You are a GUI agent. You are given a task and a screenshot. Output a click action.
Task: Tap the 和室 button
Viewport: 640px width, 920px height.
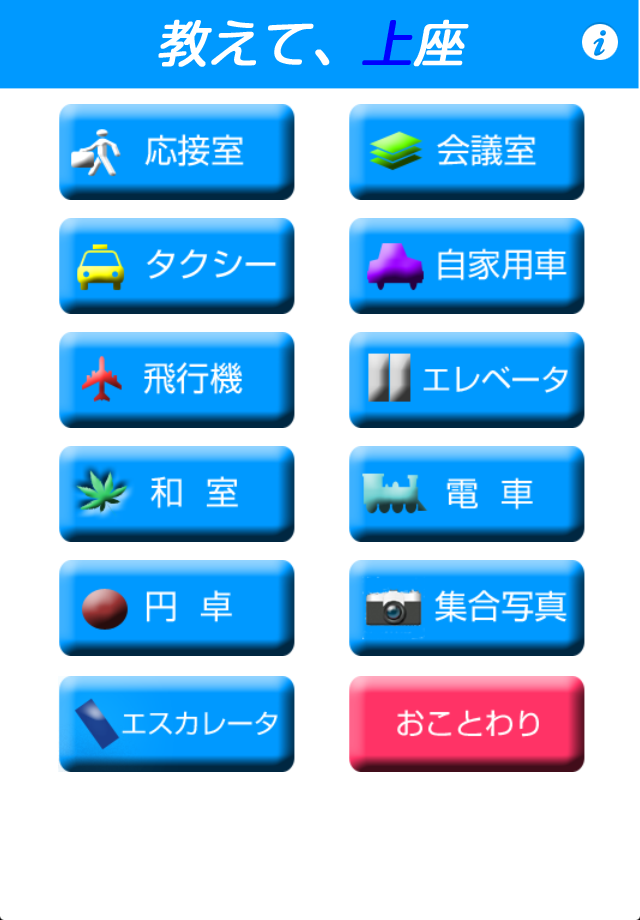[x=177, y=494]
